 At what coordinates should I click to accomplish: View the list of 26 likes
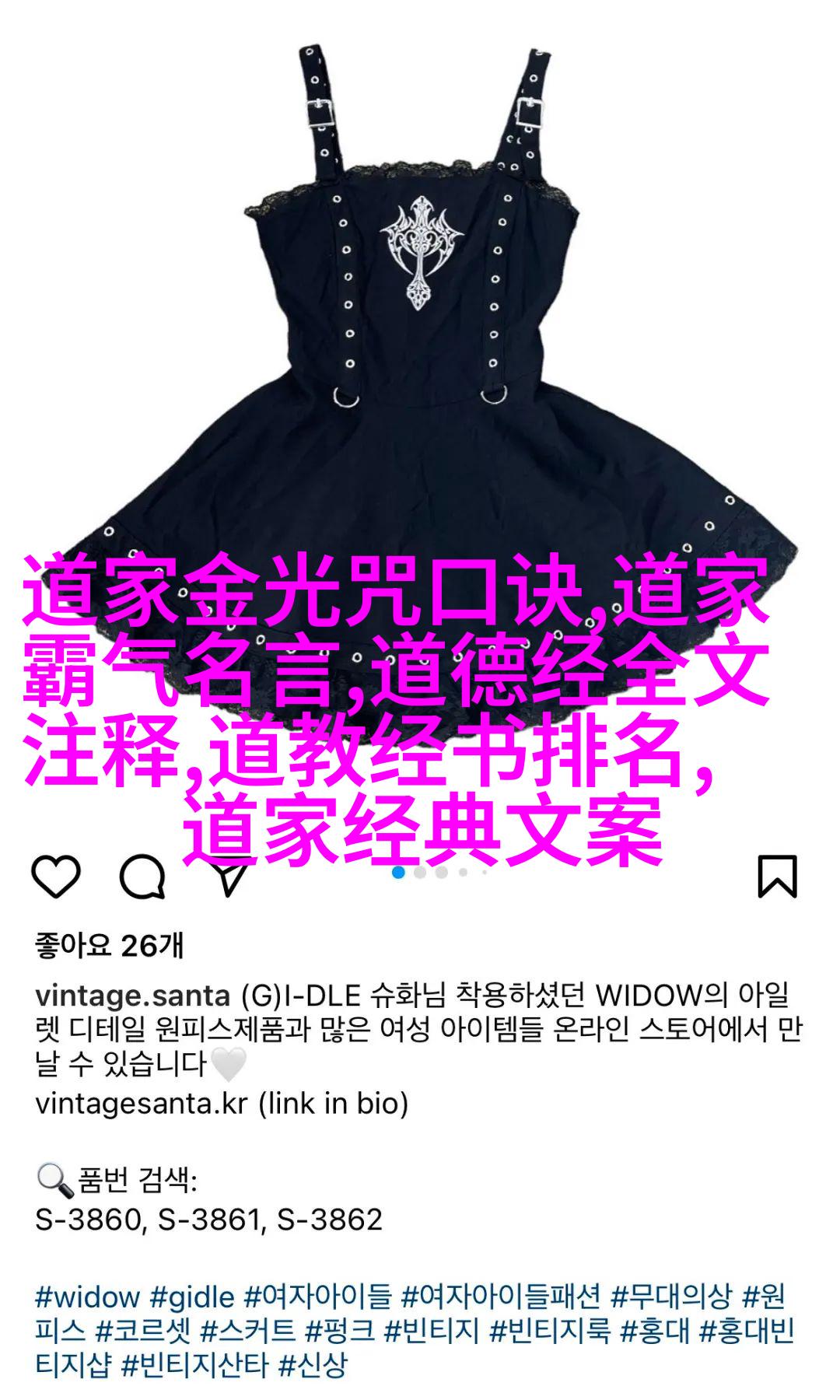[x=109, y=946]
